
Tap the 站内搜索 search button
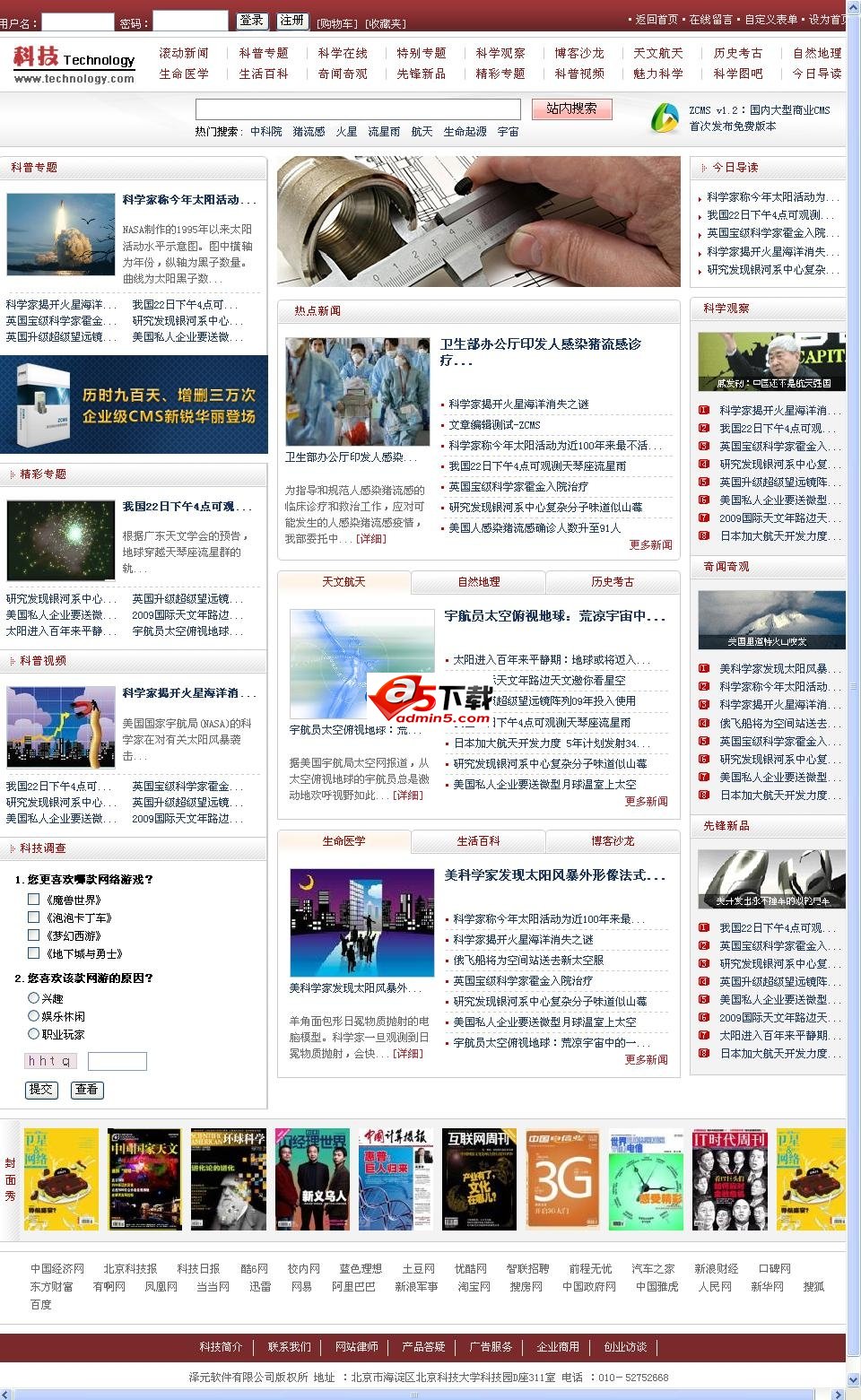(571, 109)
